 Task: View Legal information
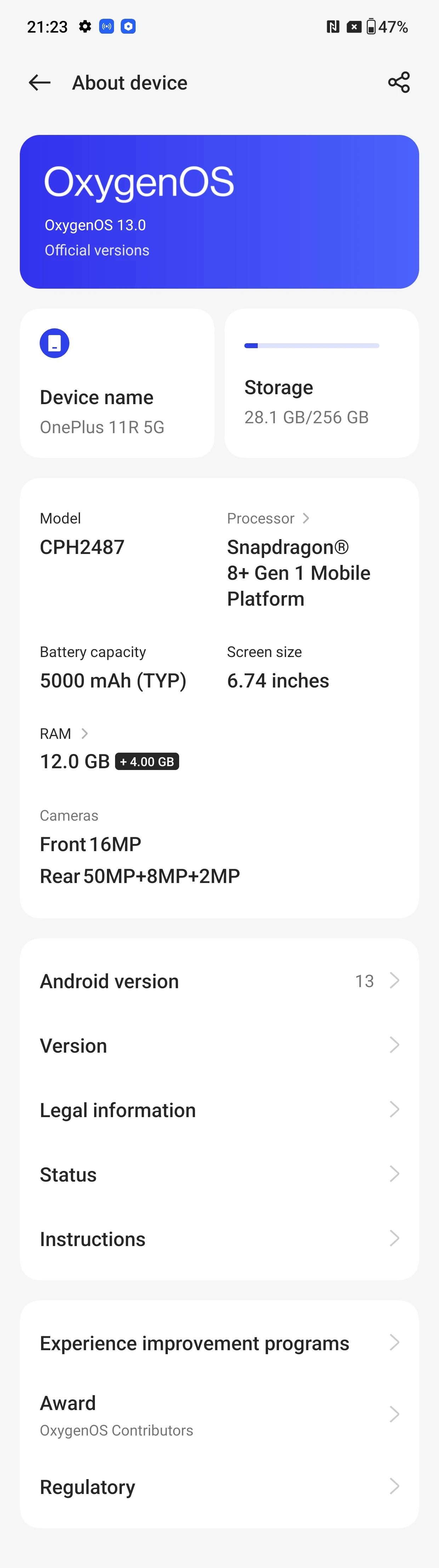tap(219, 1110)
